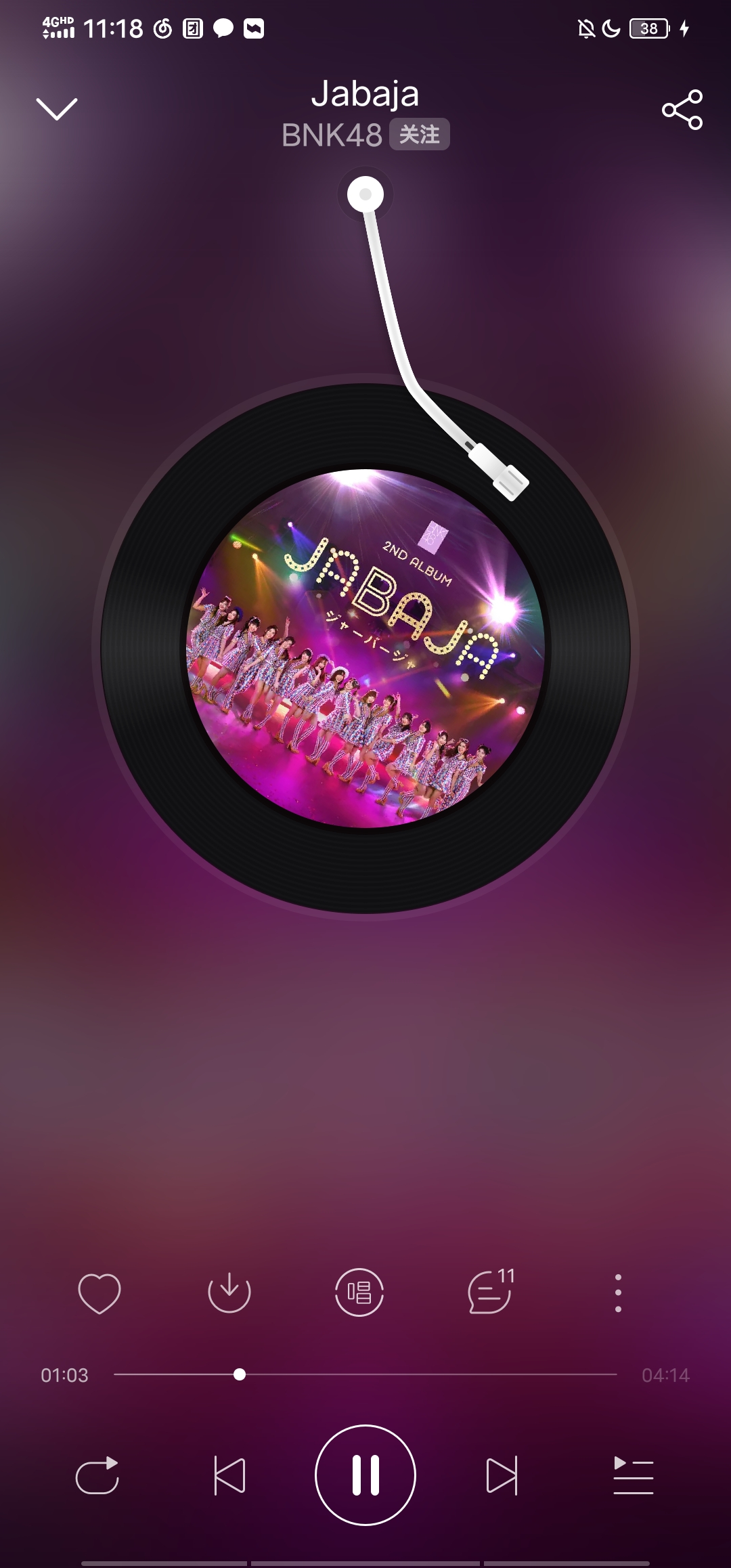The height and width of the screenshot is (1568, 731).
Task: Pause the playing song
Action: pos(365,1475)
